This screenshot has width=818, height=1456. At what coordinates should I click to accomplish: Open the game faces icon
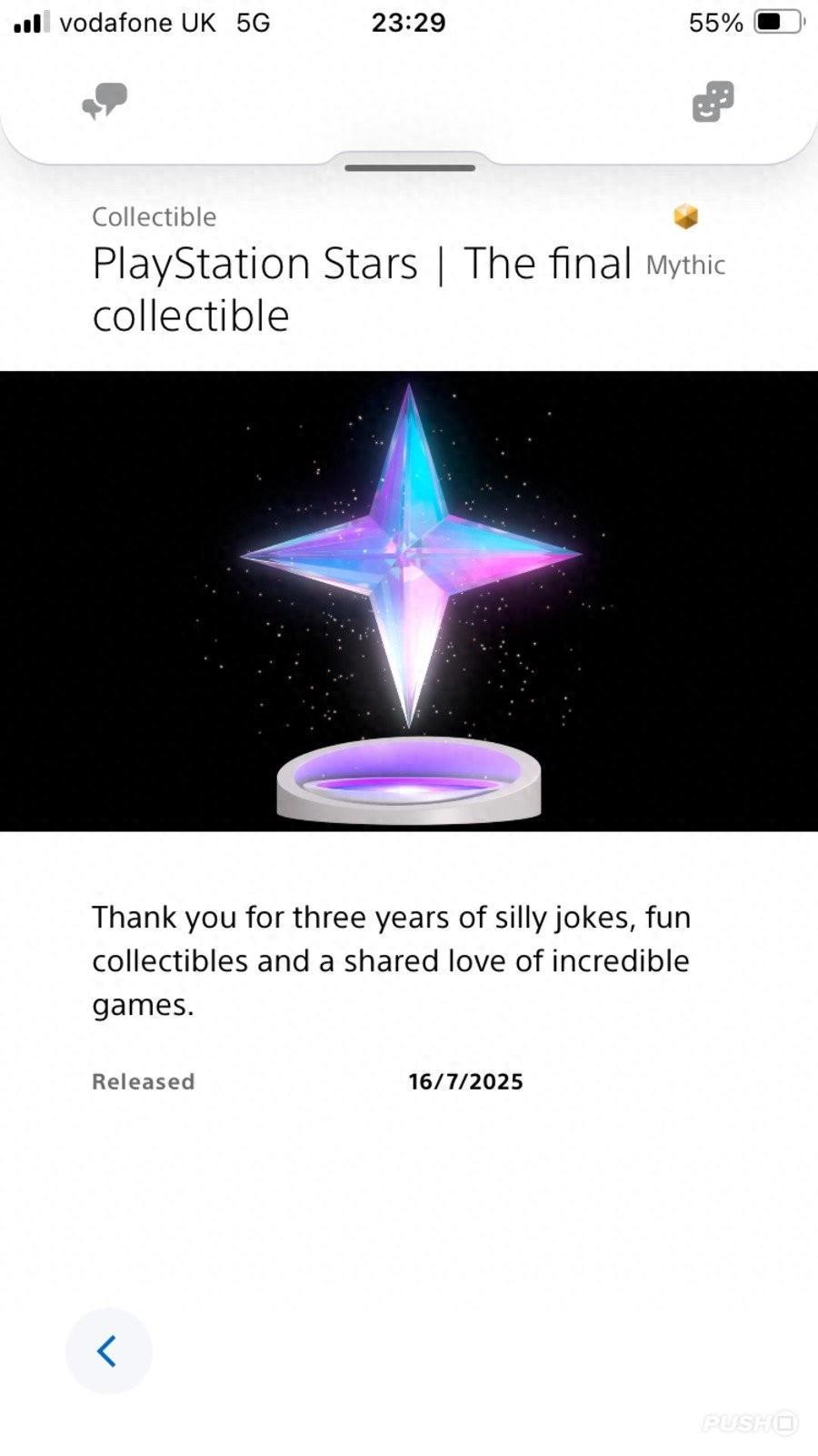coord(713,101)
